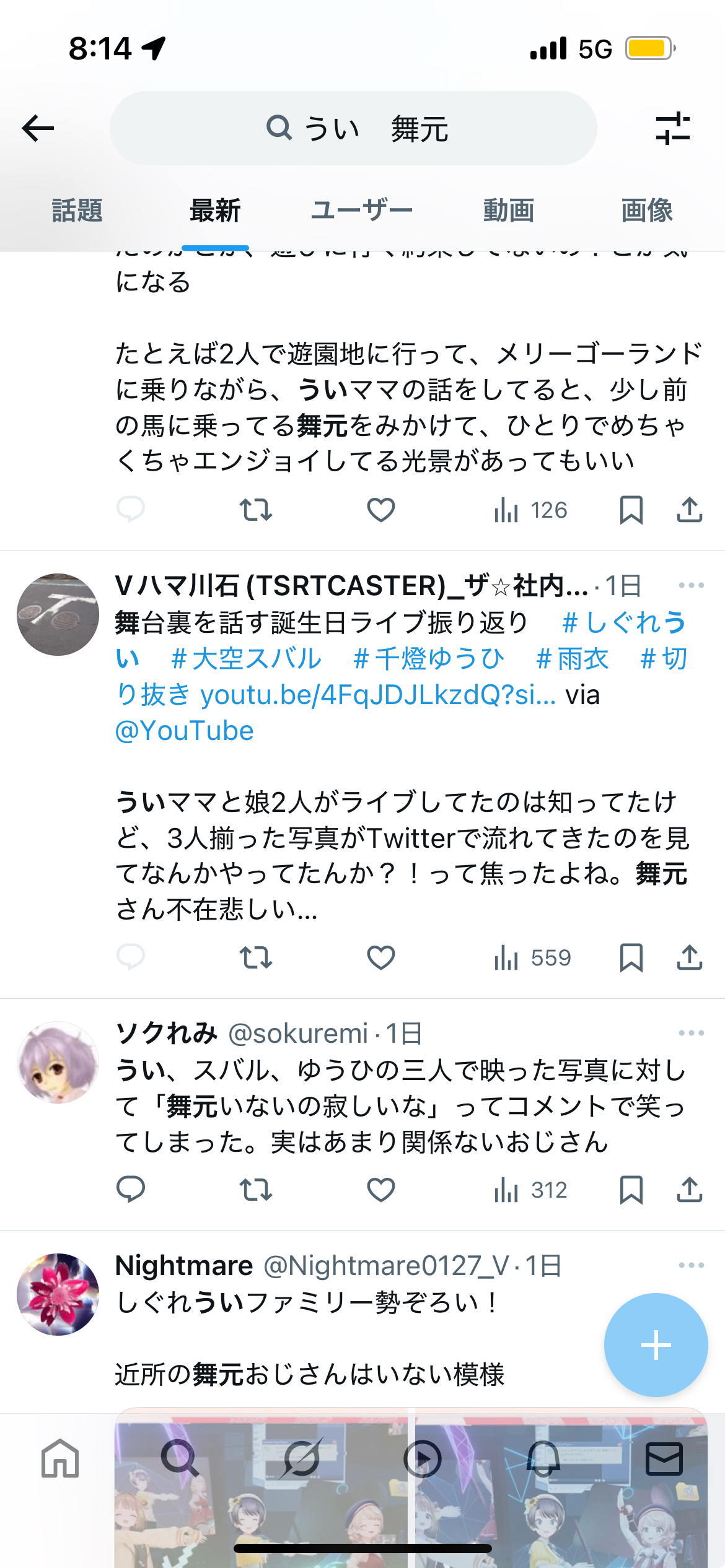Open the search filter settings icon

[672, 128]
